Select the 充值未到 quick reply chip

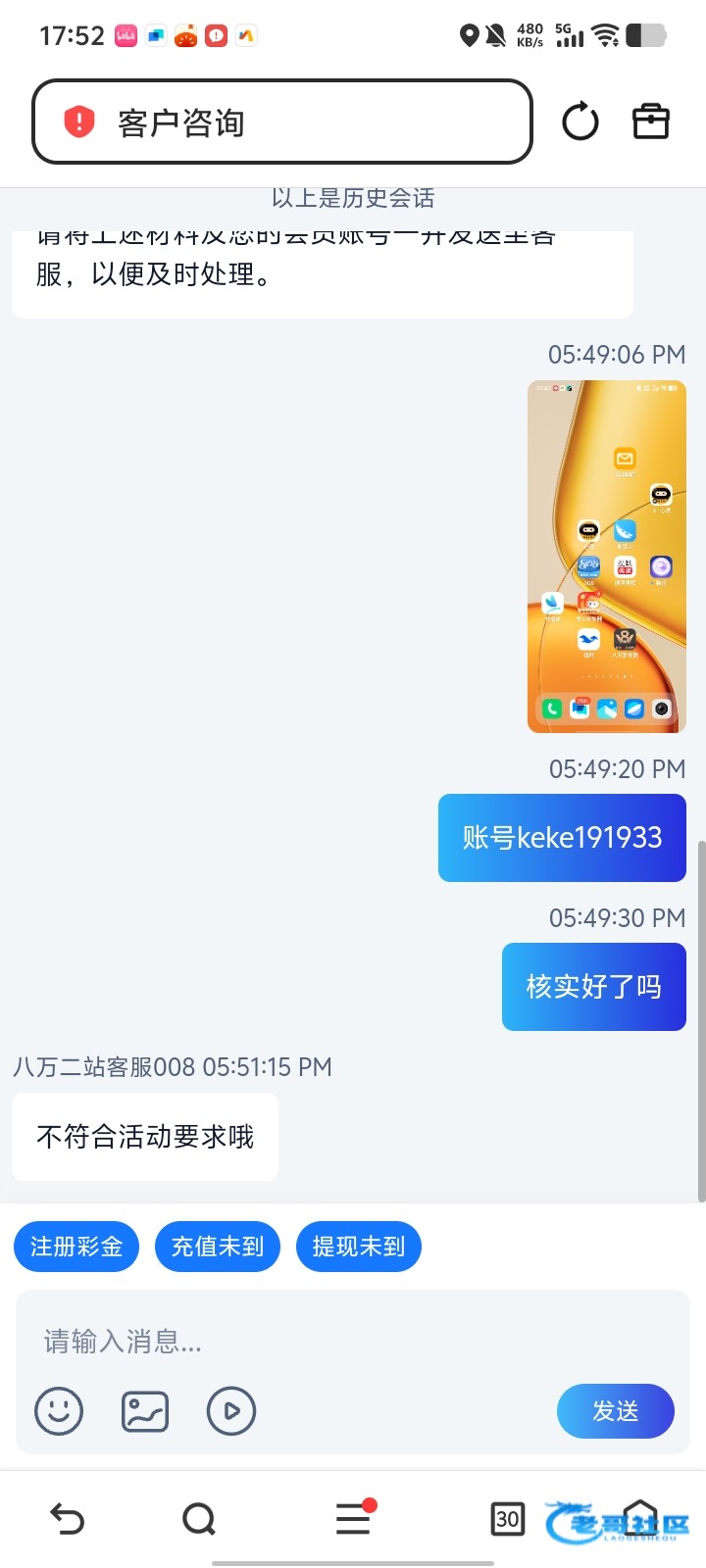(x=218, y=1247)
